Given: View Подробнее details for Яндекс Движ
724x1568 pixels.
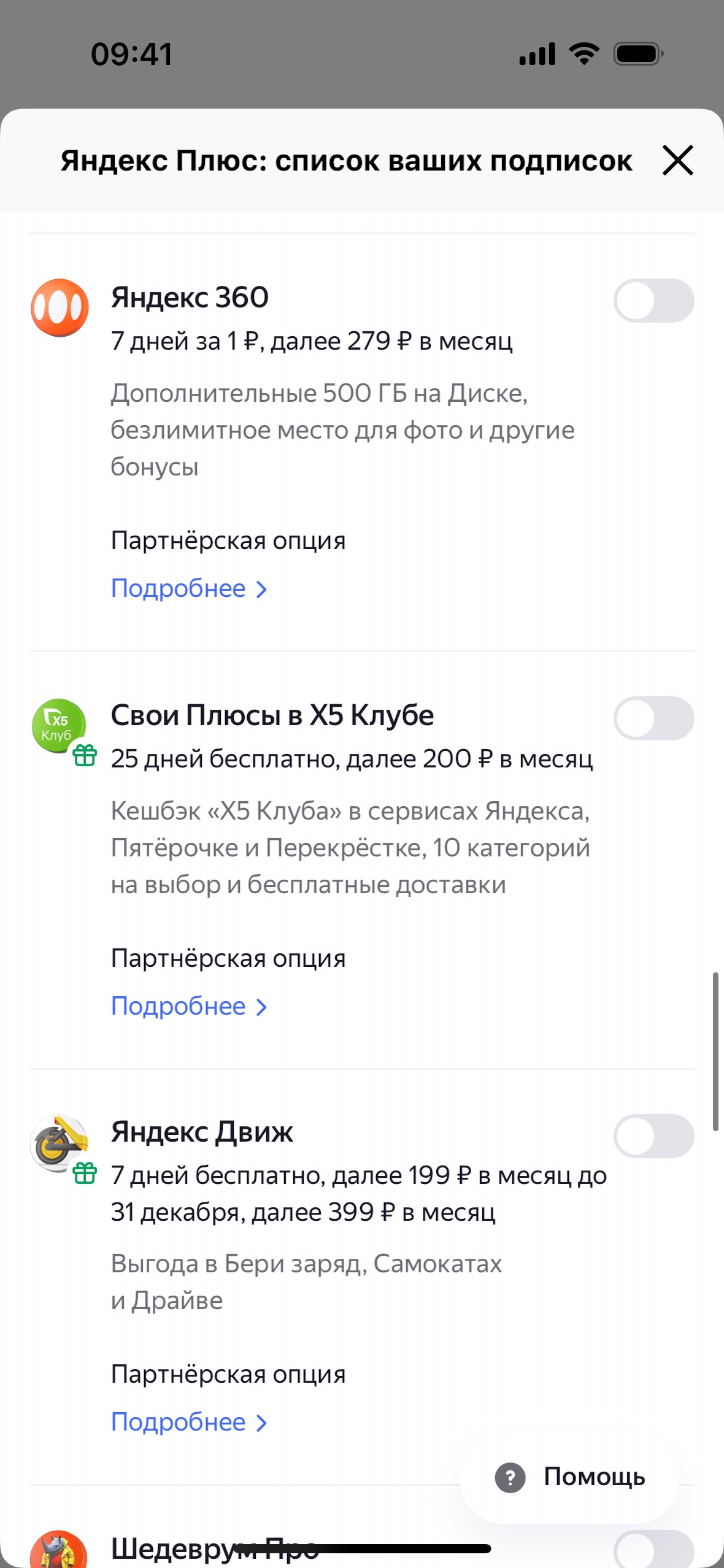Looking at the screenshot, I should click(188, 1422).
